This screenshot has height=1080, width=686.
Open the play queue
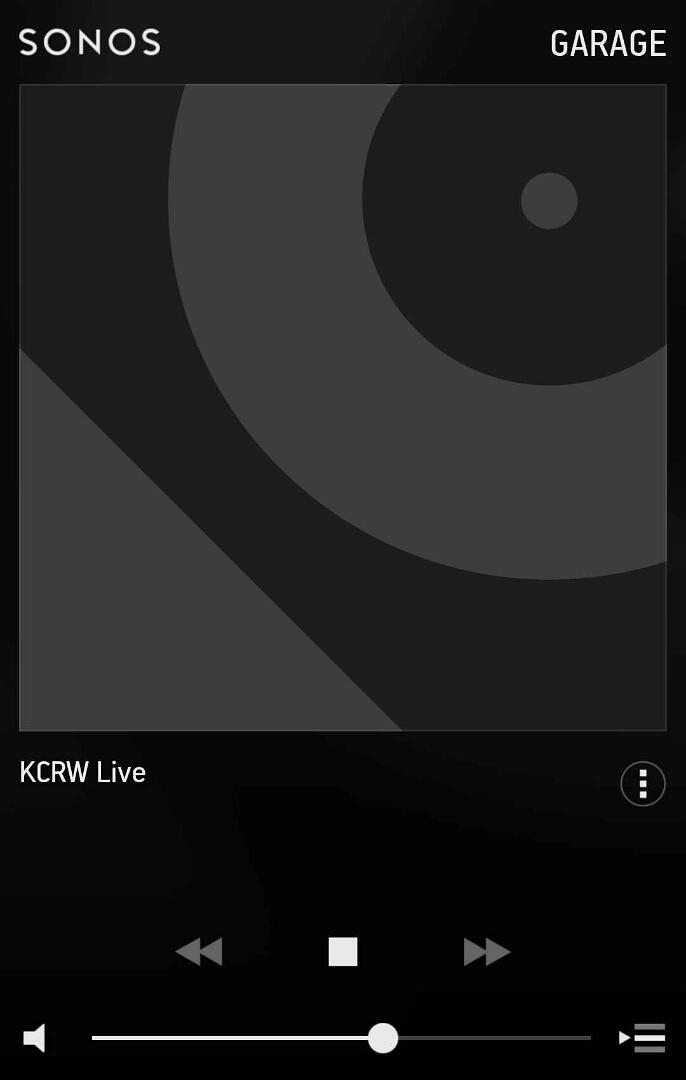click(643, 1038)
